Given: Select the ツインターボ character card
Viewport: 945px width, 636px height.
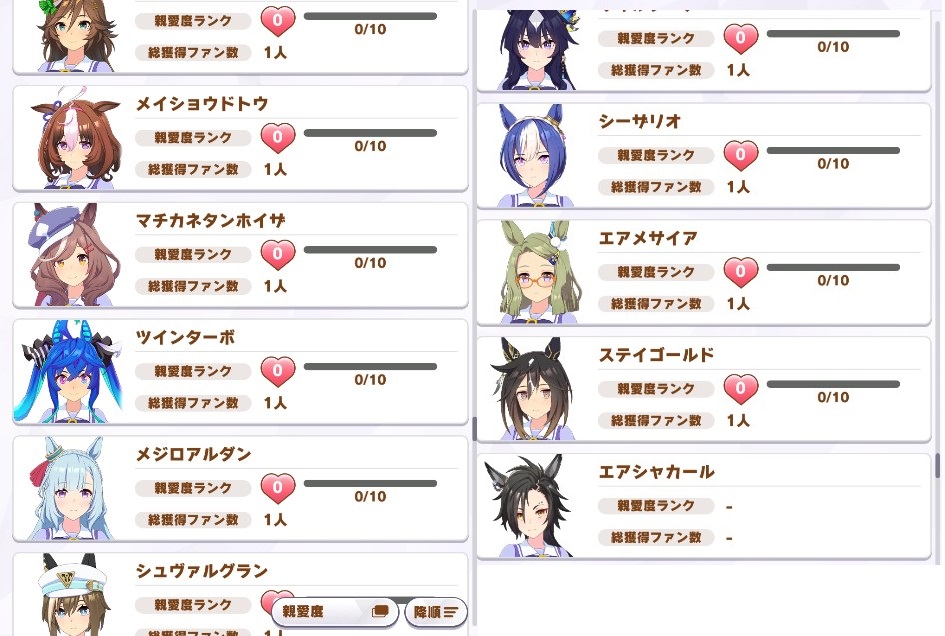Looking at the screenshot, I should point(240,372).
